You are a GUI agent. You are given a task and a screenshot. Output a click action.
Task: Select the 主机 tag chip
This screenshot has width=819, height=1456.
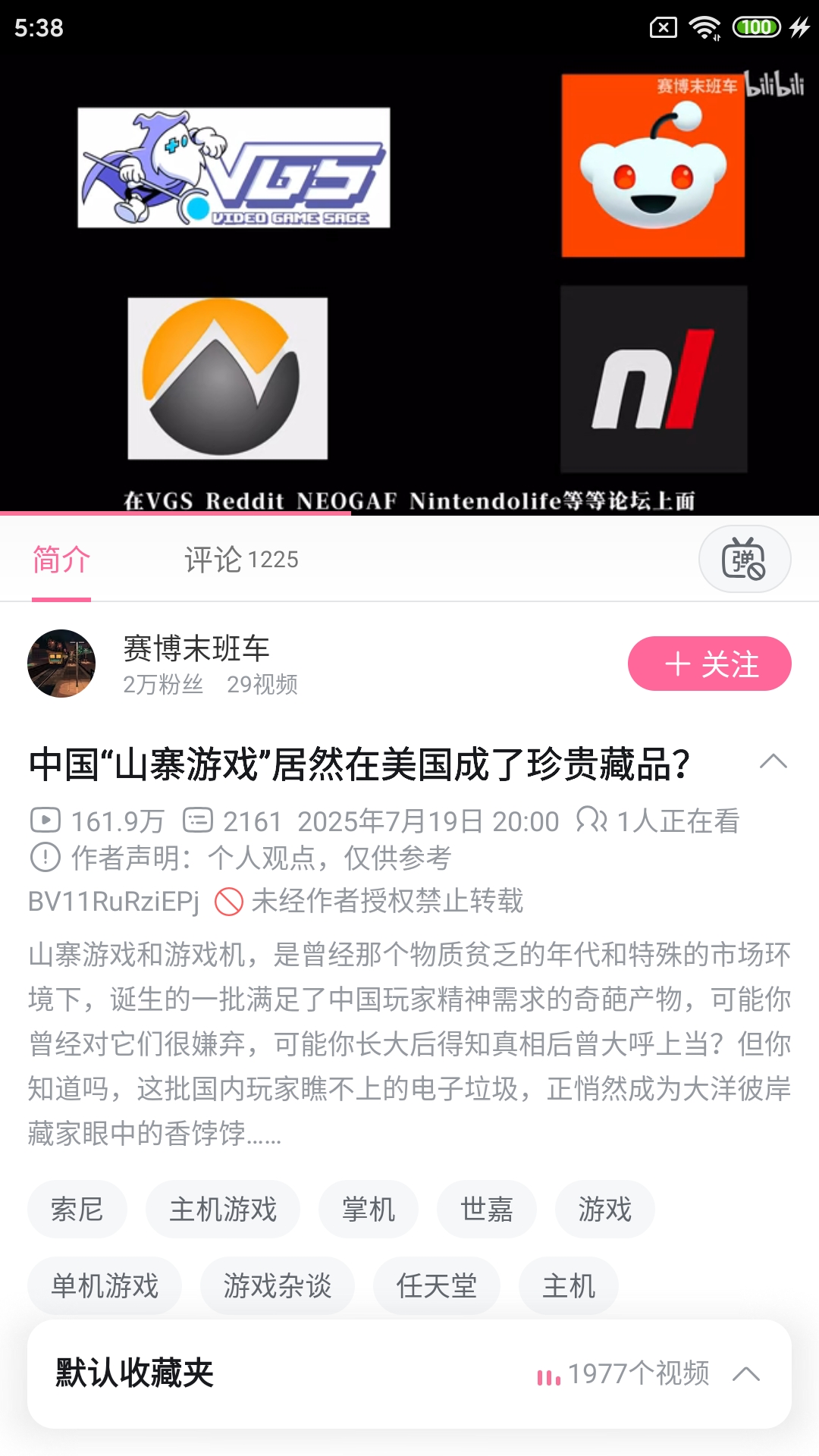pyautogui.click(x=569, y=1286)
